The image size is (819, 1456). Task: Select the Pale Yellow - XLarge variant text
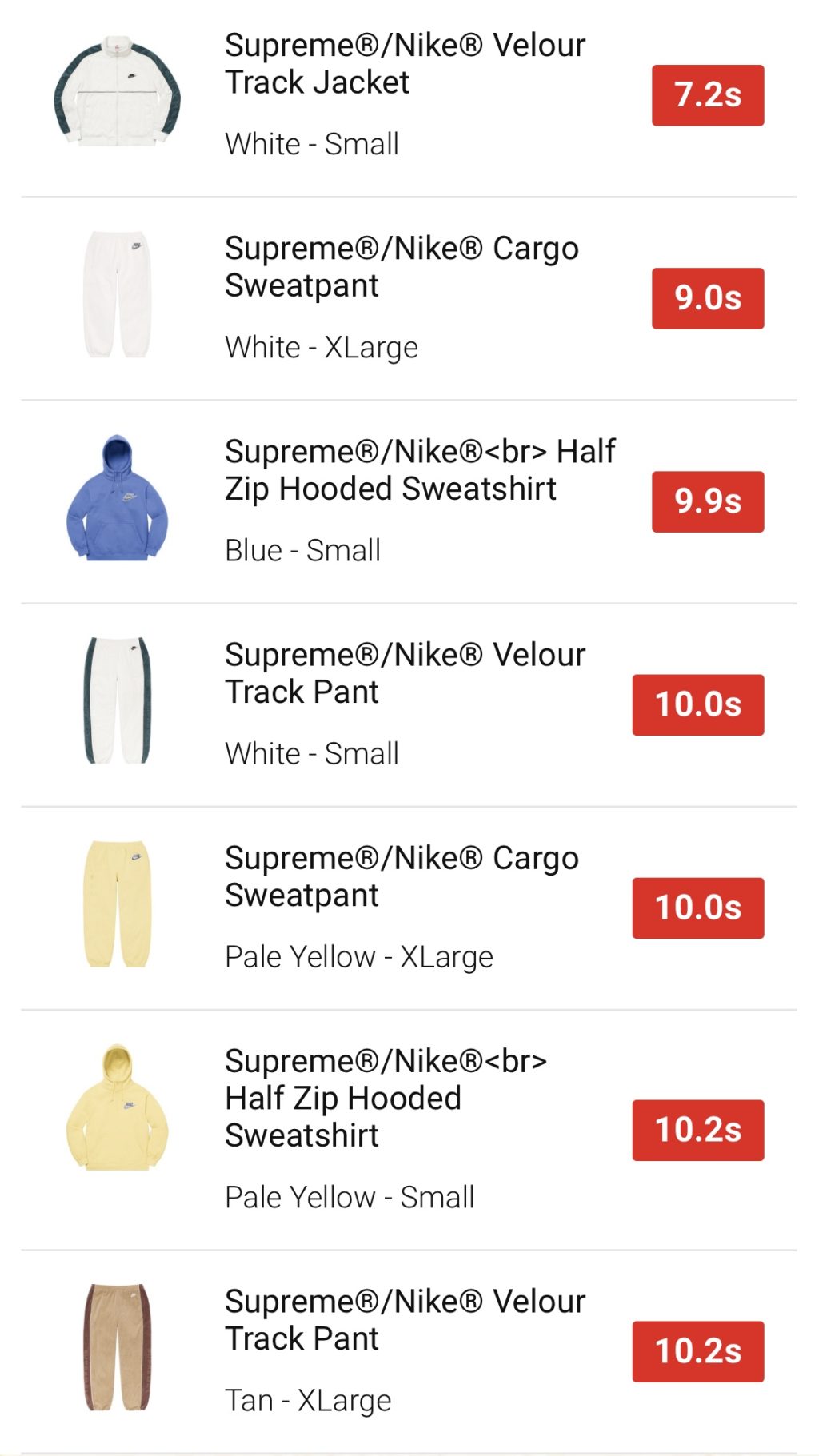(360, 955)
